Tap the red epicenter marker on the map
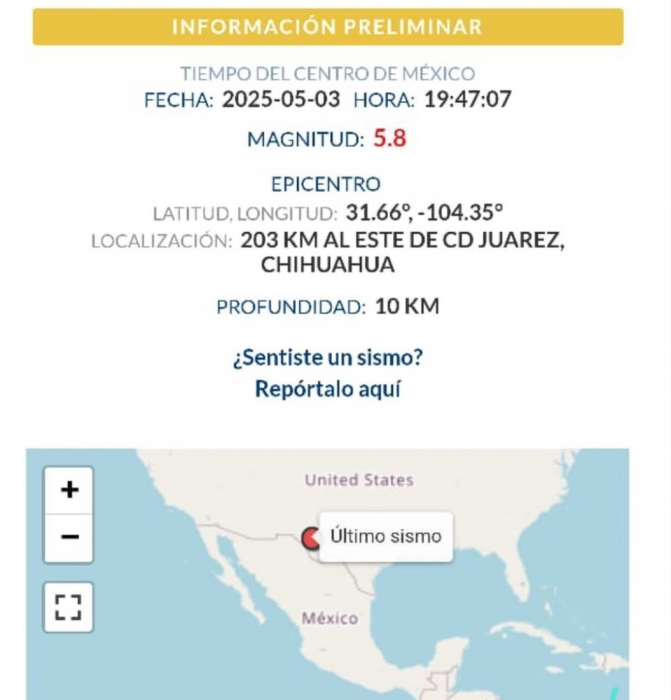The height and width of the screenshot is (700, 671). point(309,539)
